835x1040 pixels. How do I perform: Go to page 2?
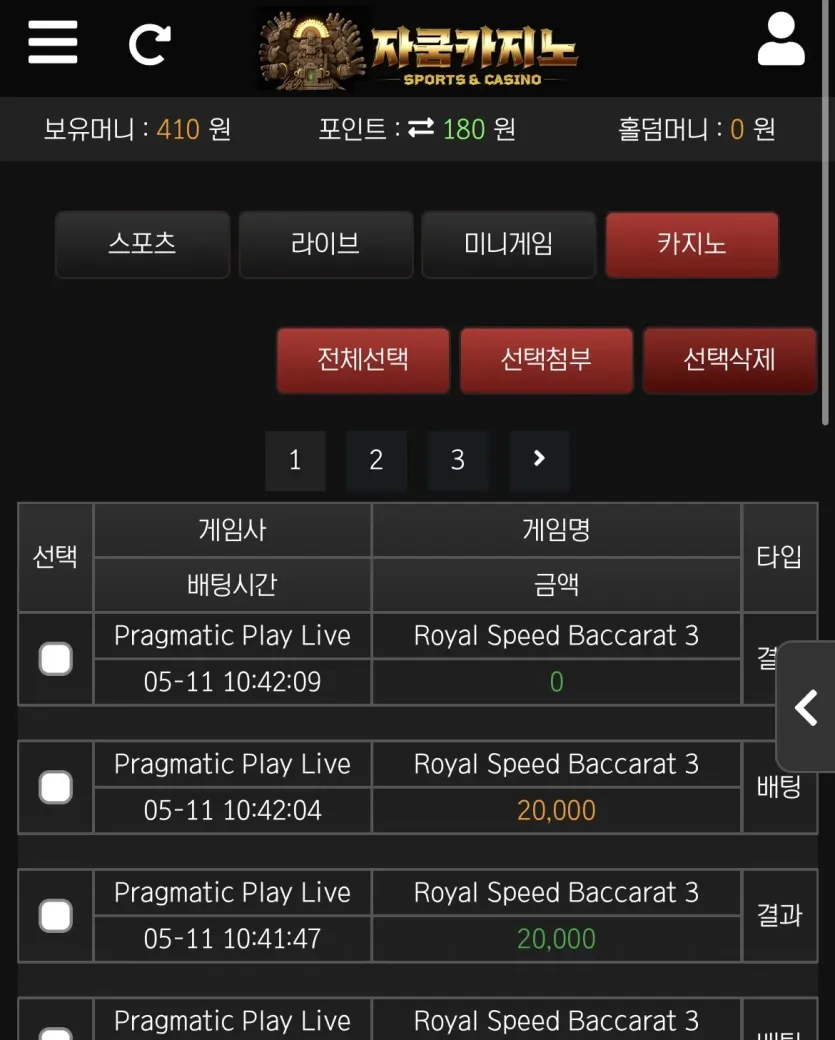click(376, 460)
